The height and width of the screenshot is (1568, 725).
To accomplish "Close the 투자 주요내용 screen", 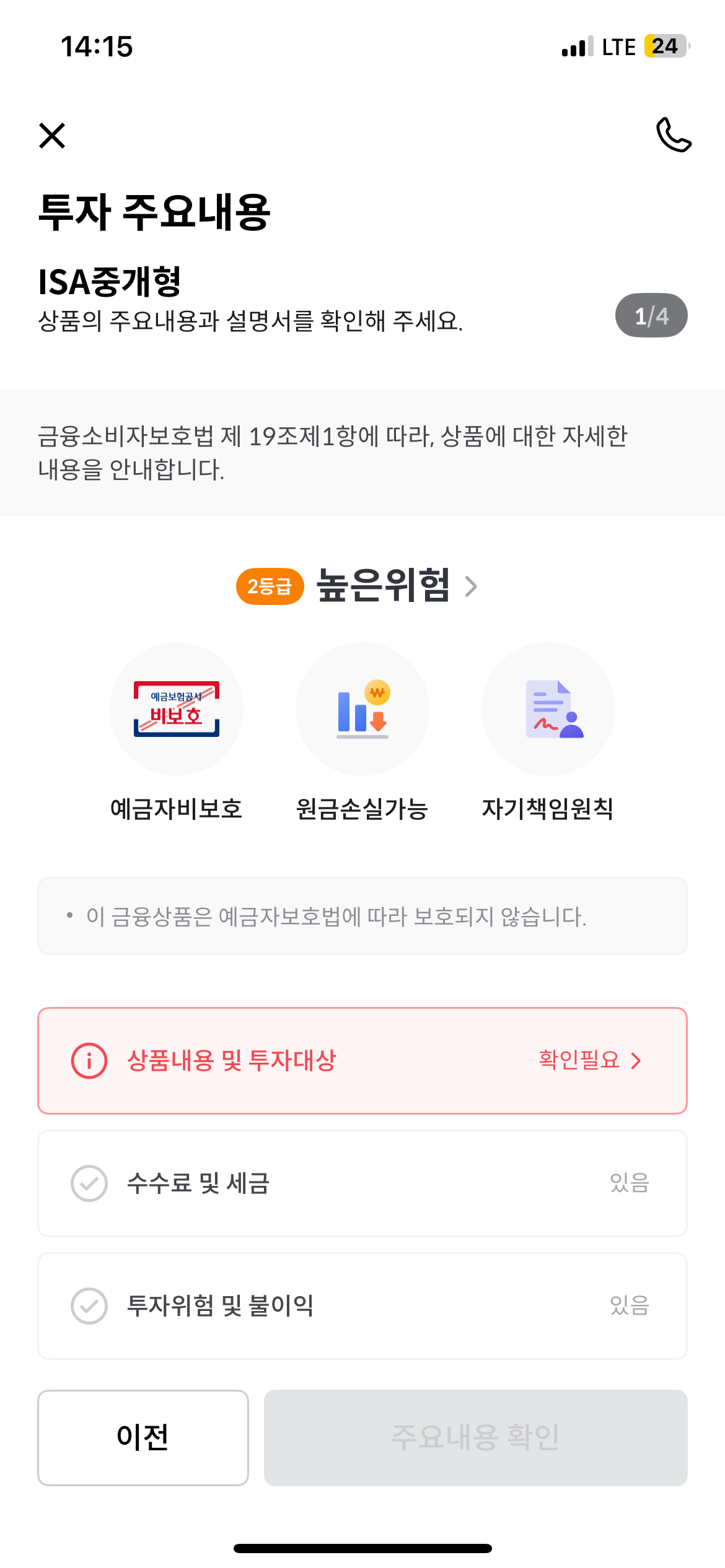I will click(x=52, y=136).
